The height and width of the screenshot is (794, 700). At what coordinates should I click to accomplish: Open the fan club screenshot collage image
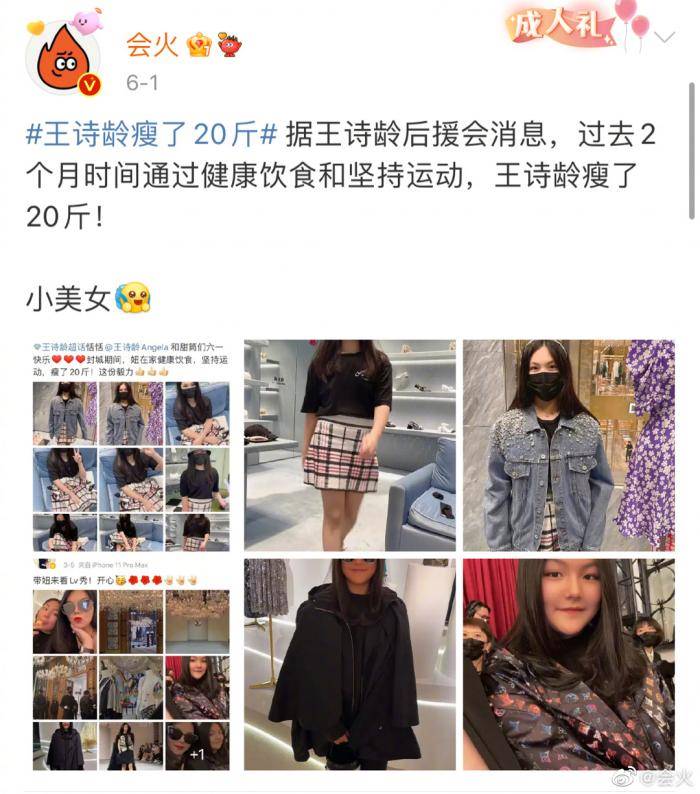(131, 445)
